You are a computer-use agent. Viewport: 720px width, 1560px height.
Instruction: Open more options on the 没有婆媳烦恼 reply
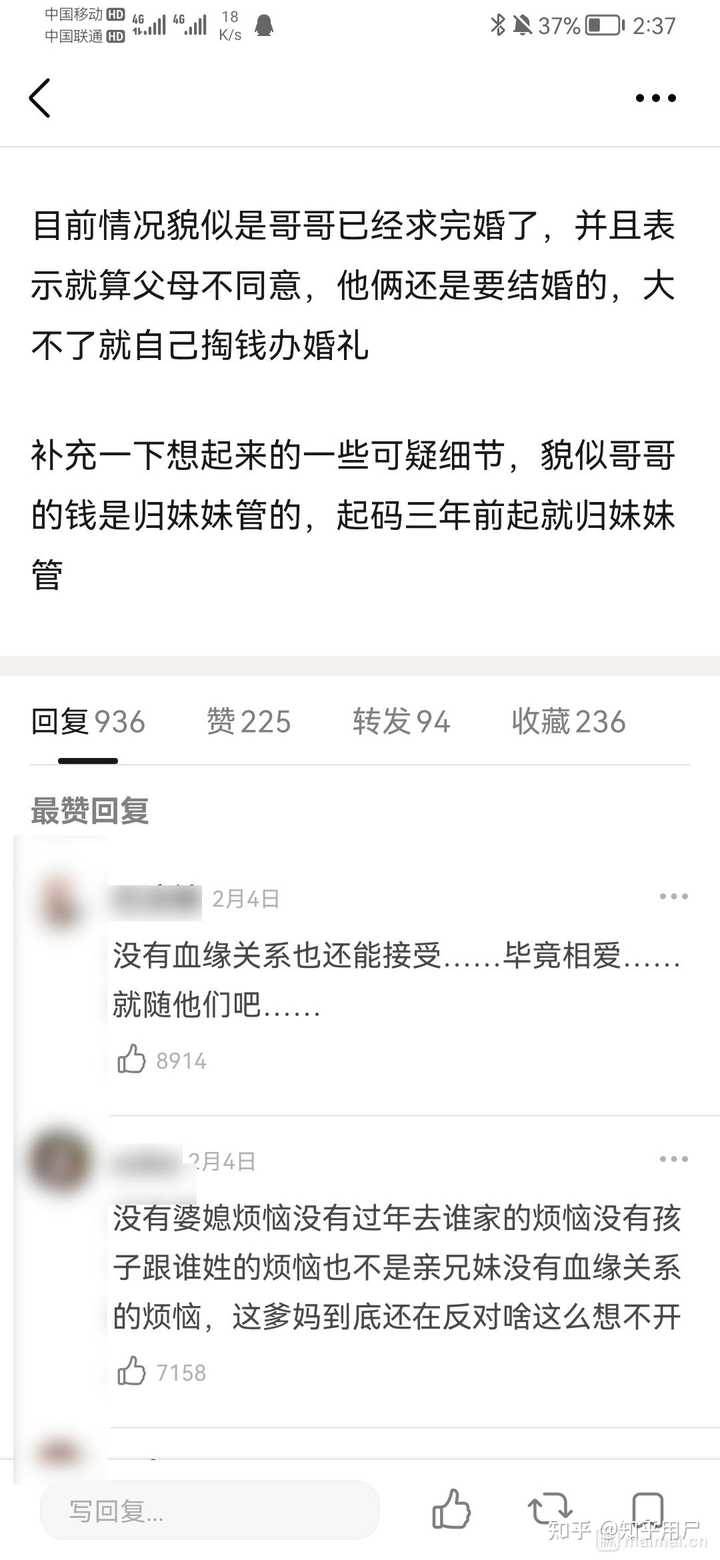tap(673, 1159)
